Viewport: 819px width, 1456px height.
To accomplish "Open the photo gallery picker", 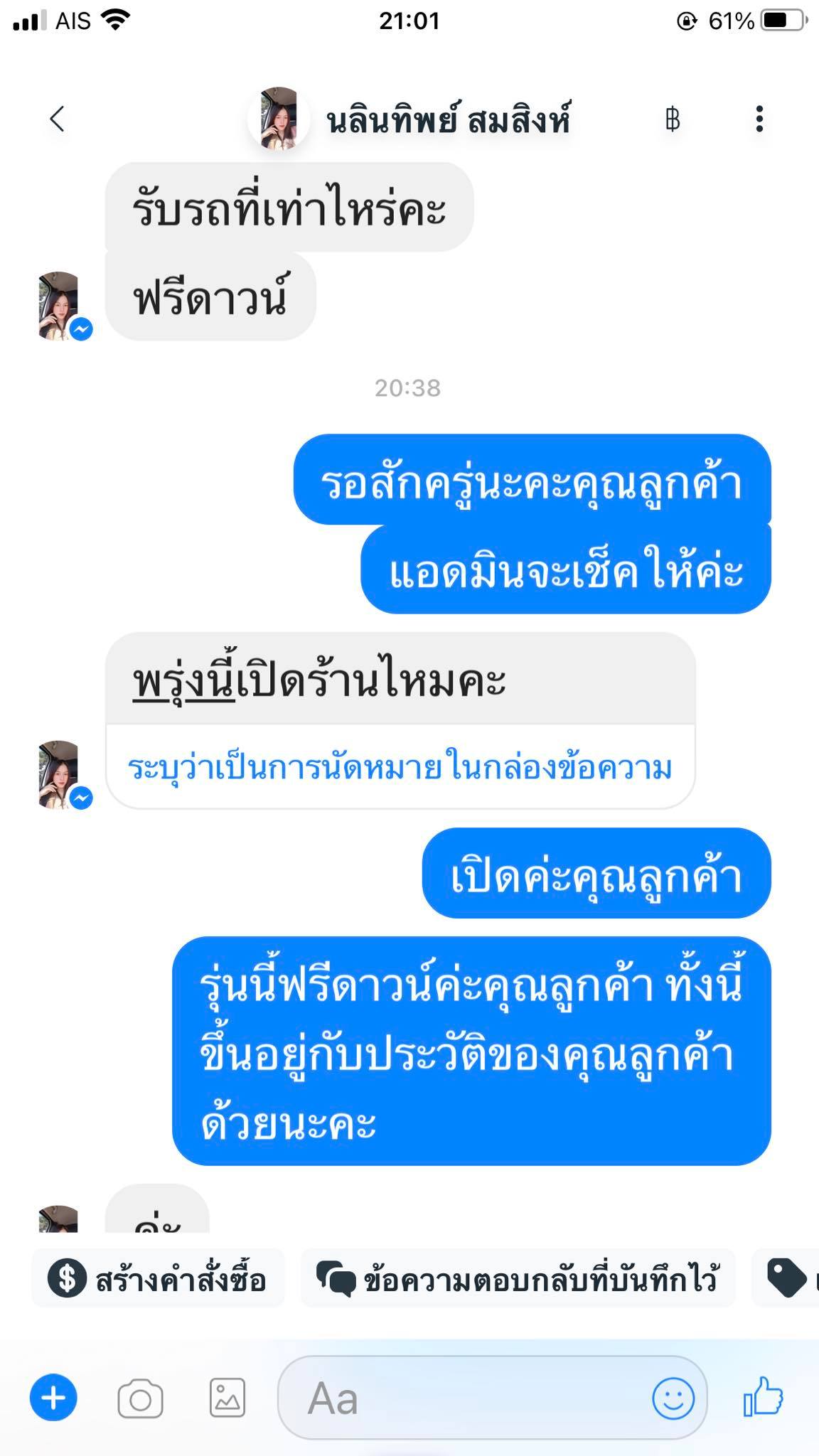I will 227,1398.
